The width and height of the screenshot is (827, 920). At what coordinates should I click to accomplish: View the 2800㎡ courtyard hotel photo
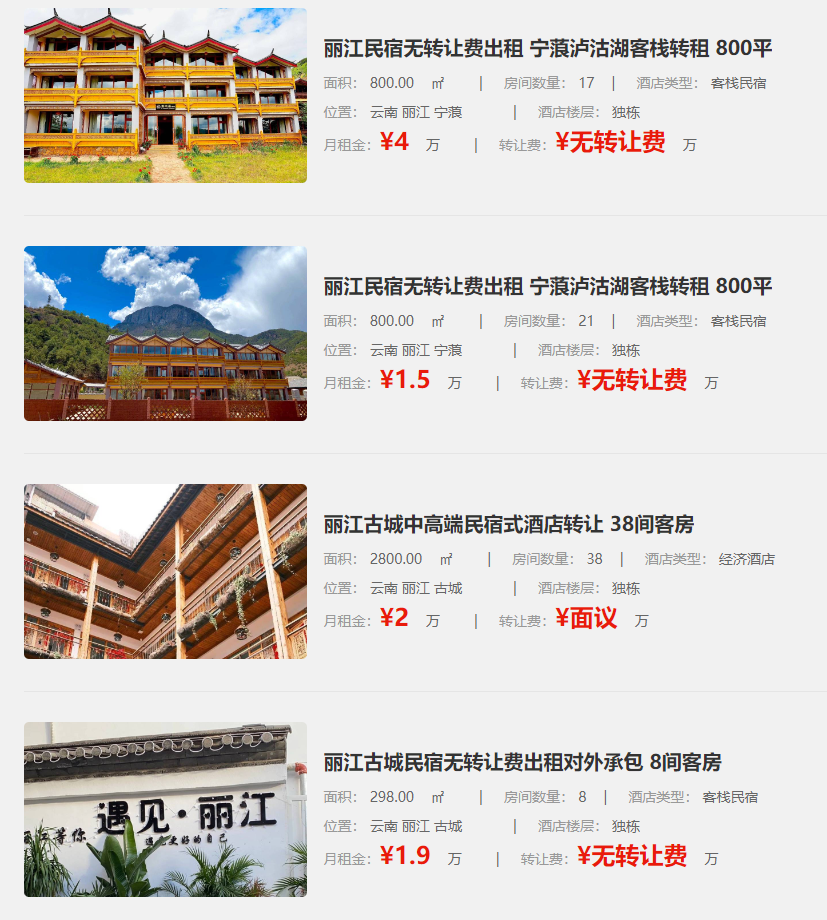[165, 571]
